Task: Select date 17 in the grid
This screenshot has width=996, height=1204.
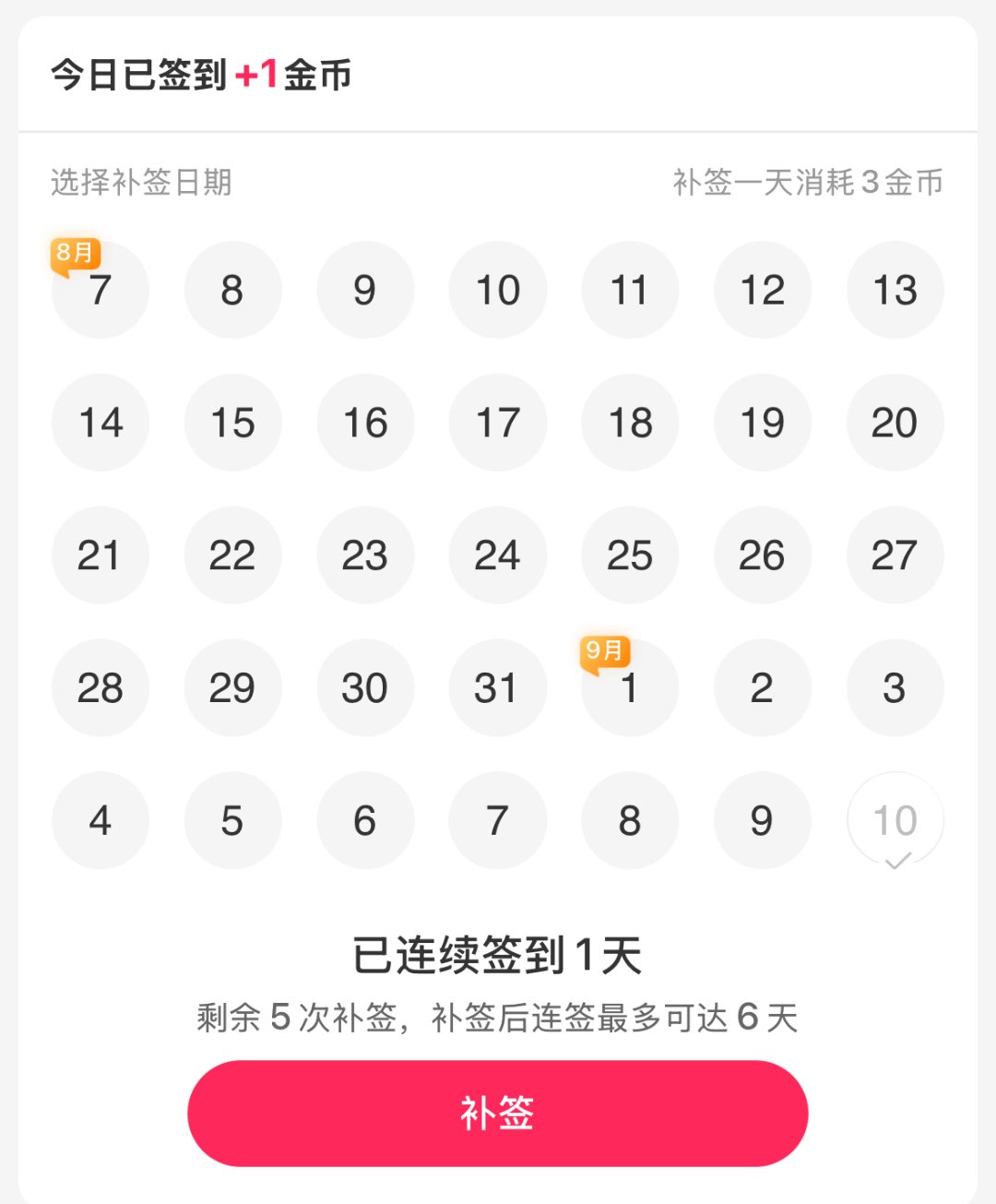Action: click(497, 423)
